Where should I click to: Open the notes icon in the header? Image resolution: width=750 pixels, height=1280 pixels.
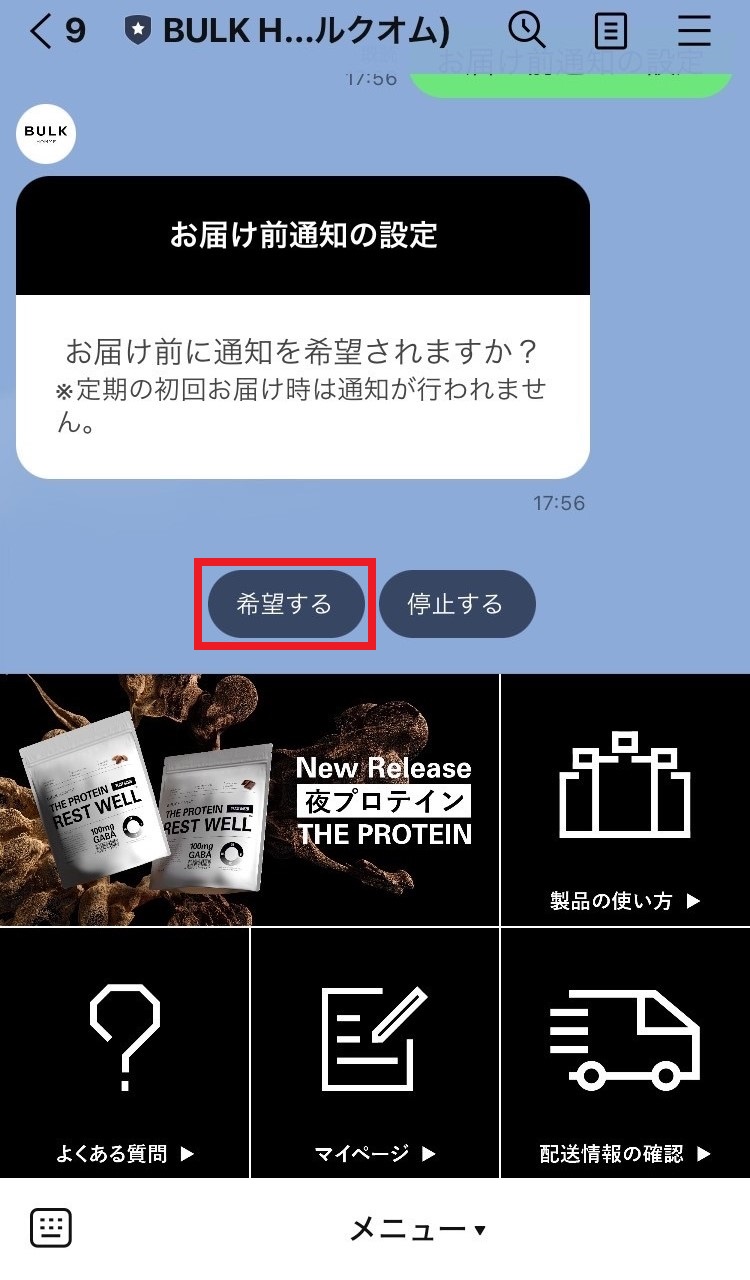click(611, 32)
